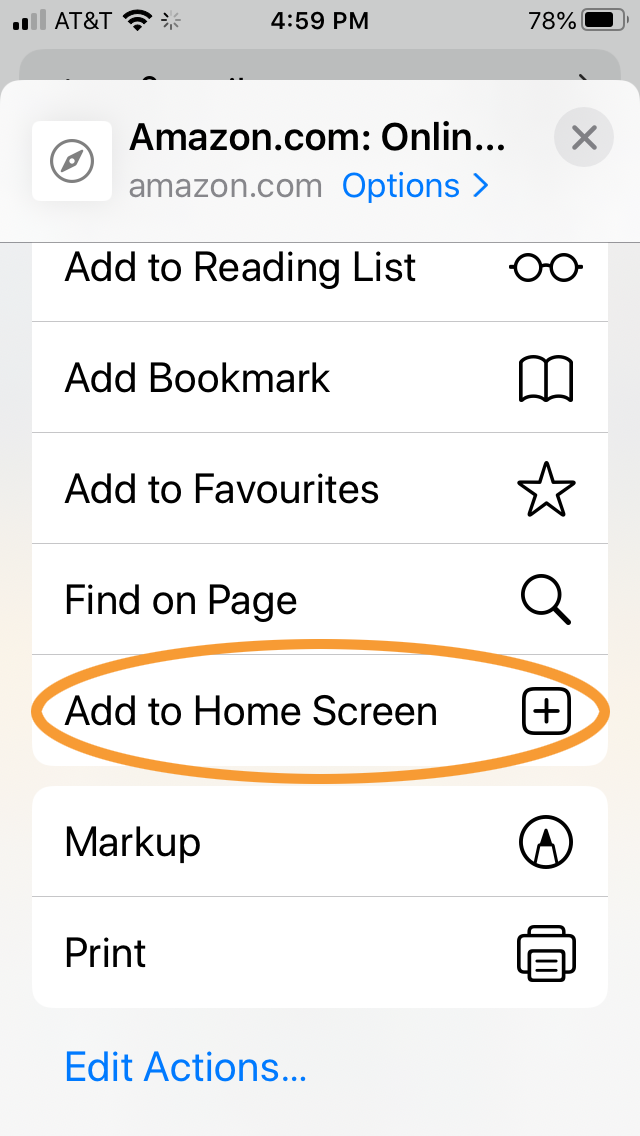Open Markup
Image resolution: width=640 pixels, height=1136 pixels.
[x=320, y=841]
